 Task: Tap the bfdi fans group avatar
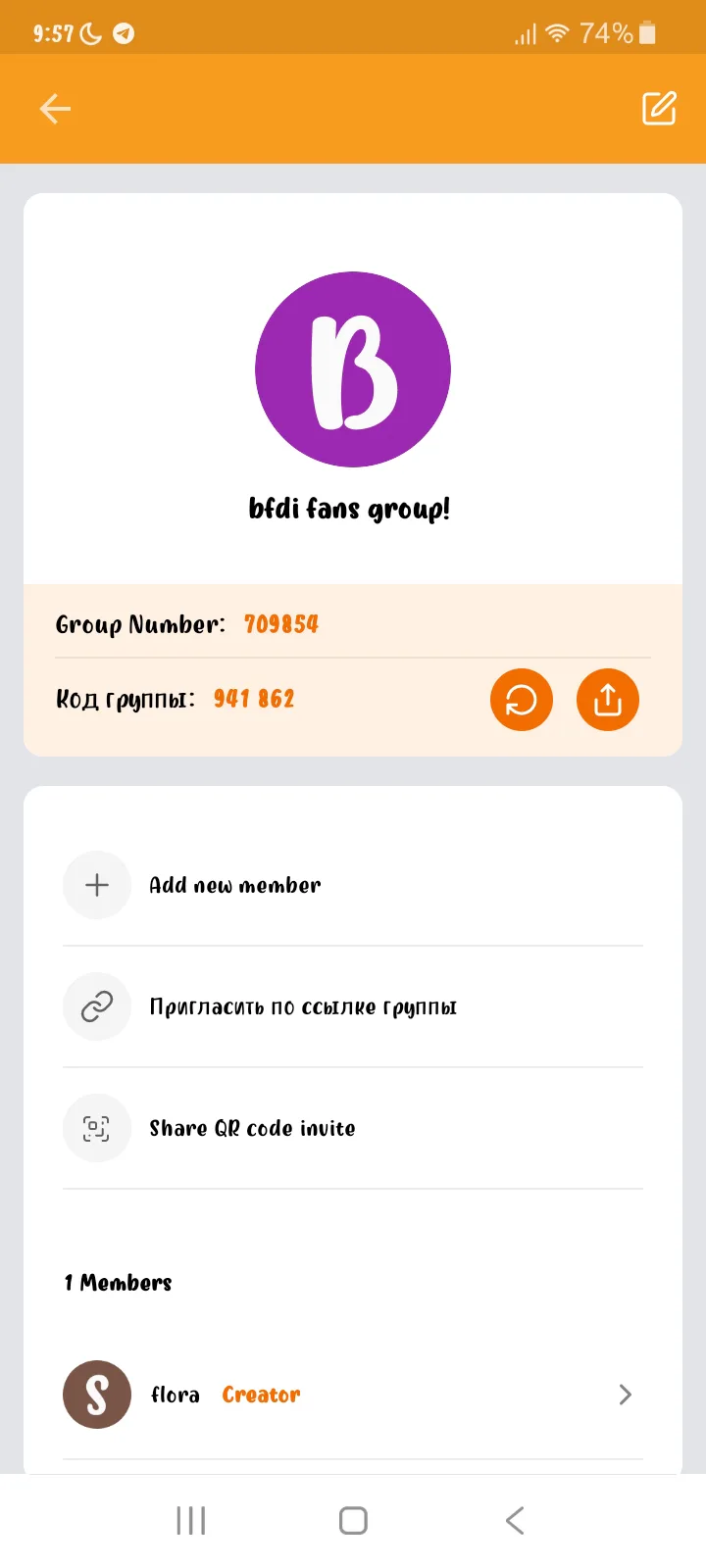coord(353,369)
